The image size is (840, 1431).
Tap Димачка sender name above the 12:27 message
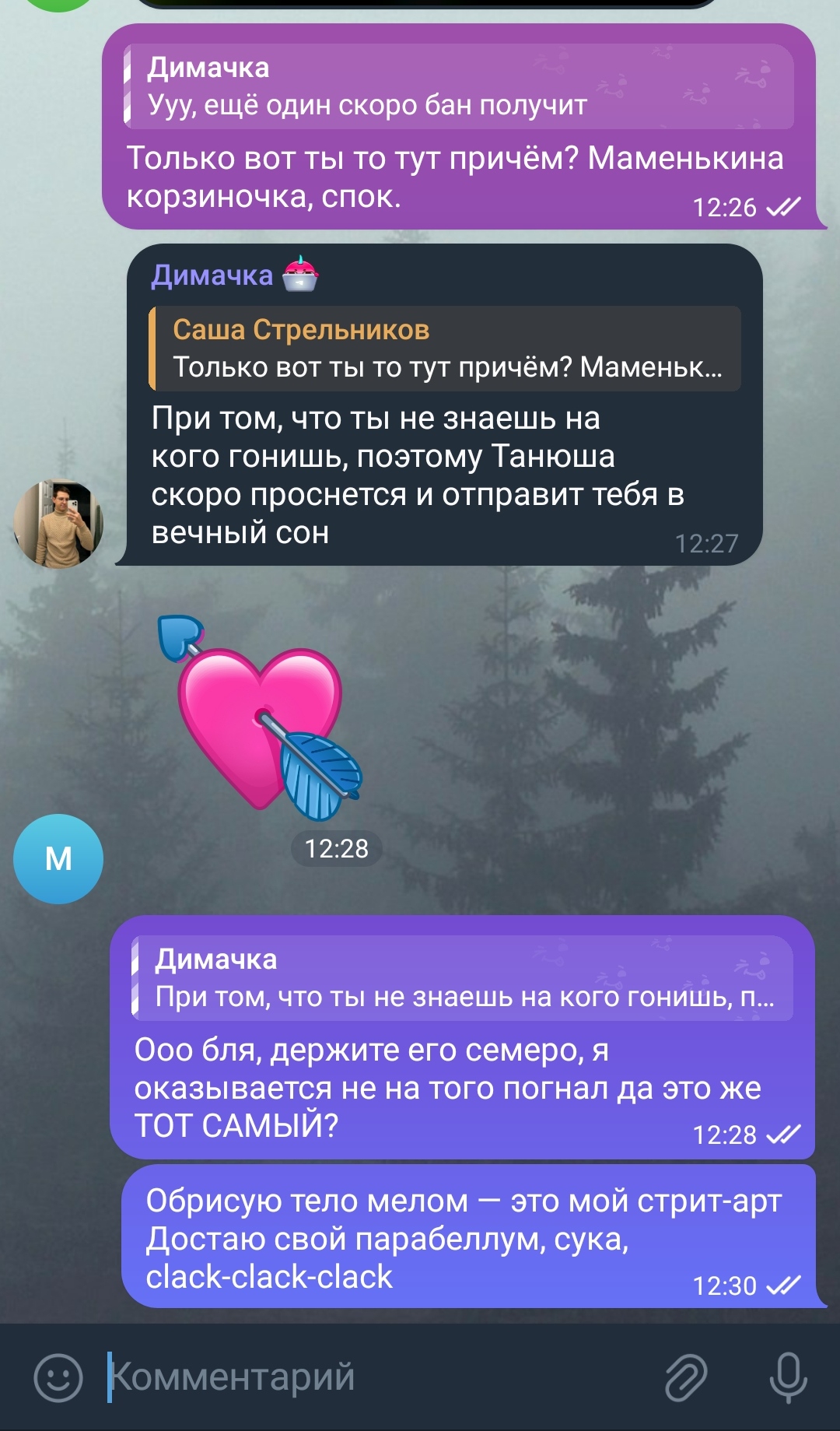[212, 275]
